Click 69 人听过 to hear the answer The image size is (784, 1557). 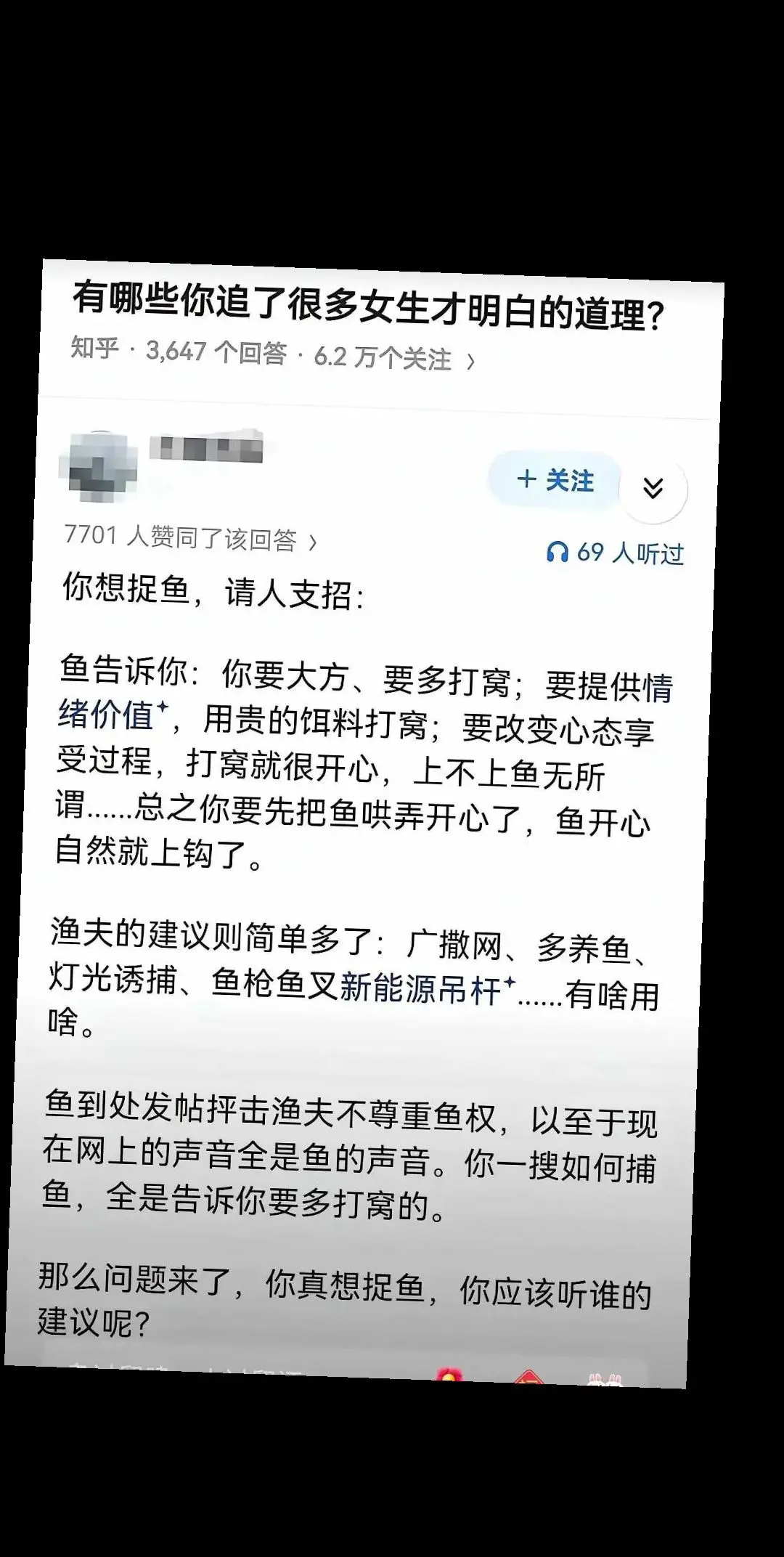click(x=628, y=553)
